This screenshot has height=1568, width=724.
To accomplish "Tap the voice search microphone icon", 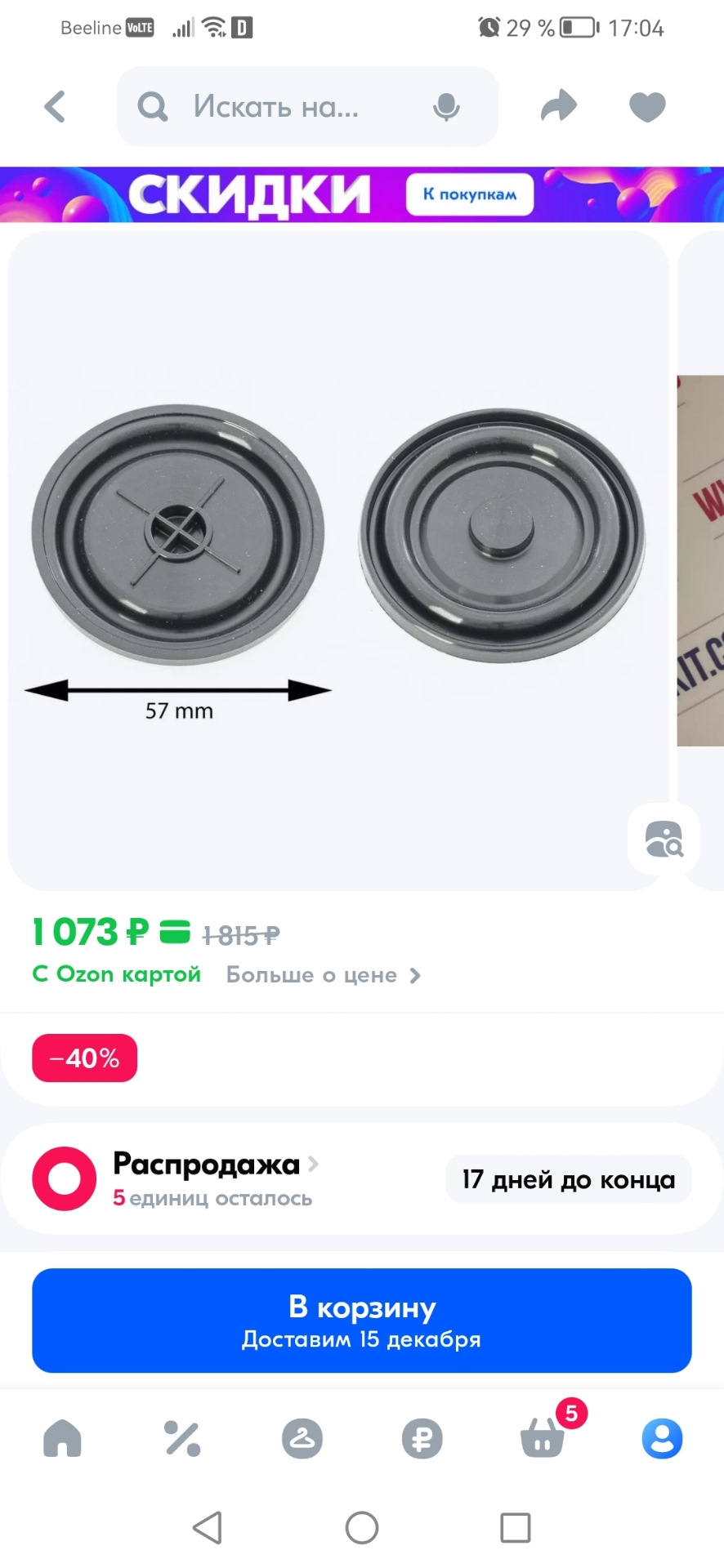I will [x=445, y=106].
